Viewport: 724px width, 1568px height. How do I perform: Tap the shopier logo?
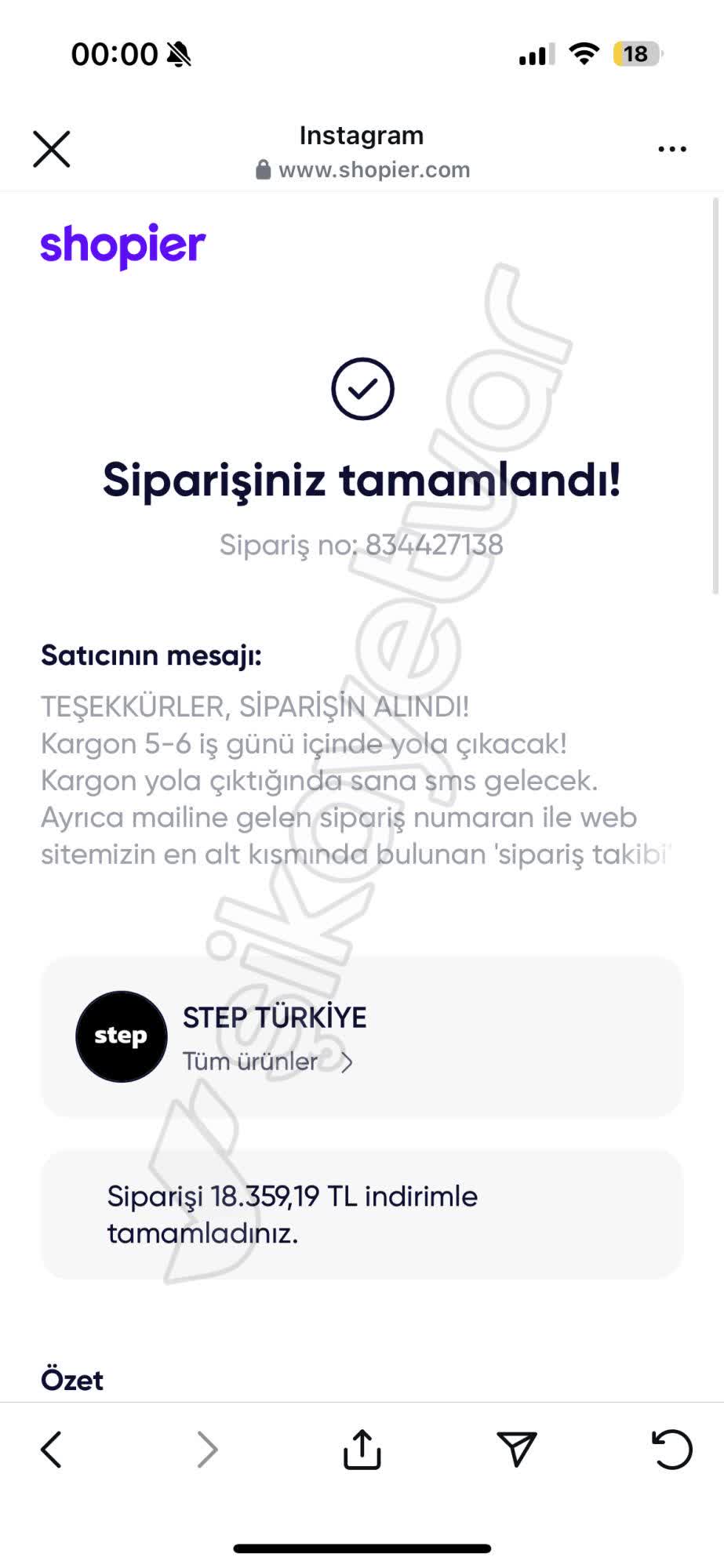pyautogui.click(x=123, y=245)
